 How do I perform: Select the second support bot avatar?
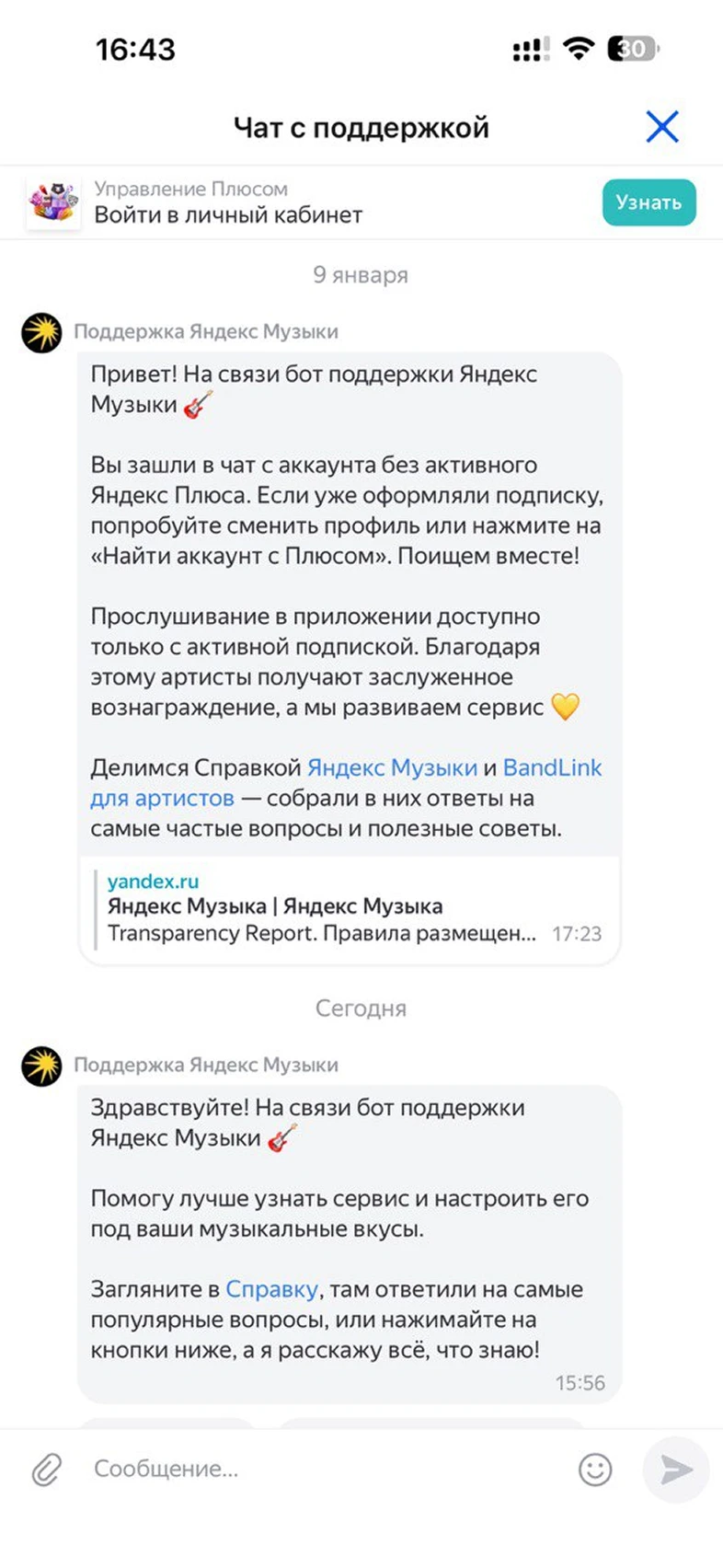pos(41,1065)
